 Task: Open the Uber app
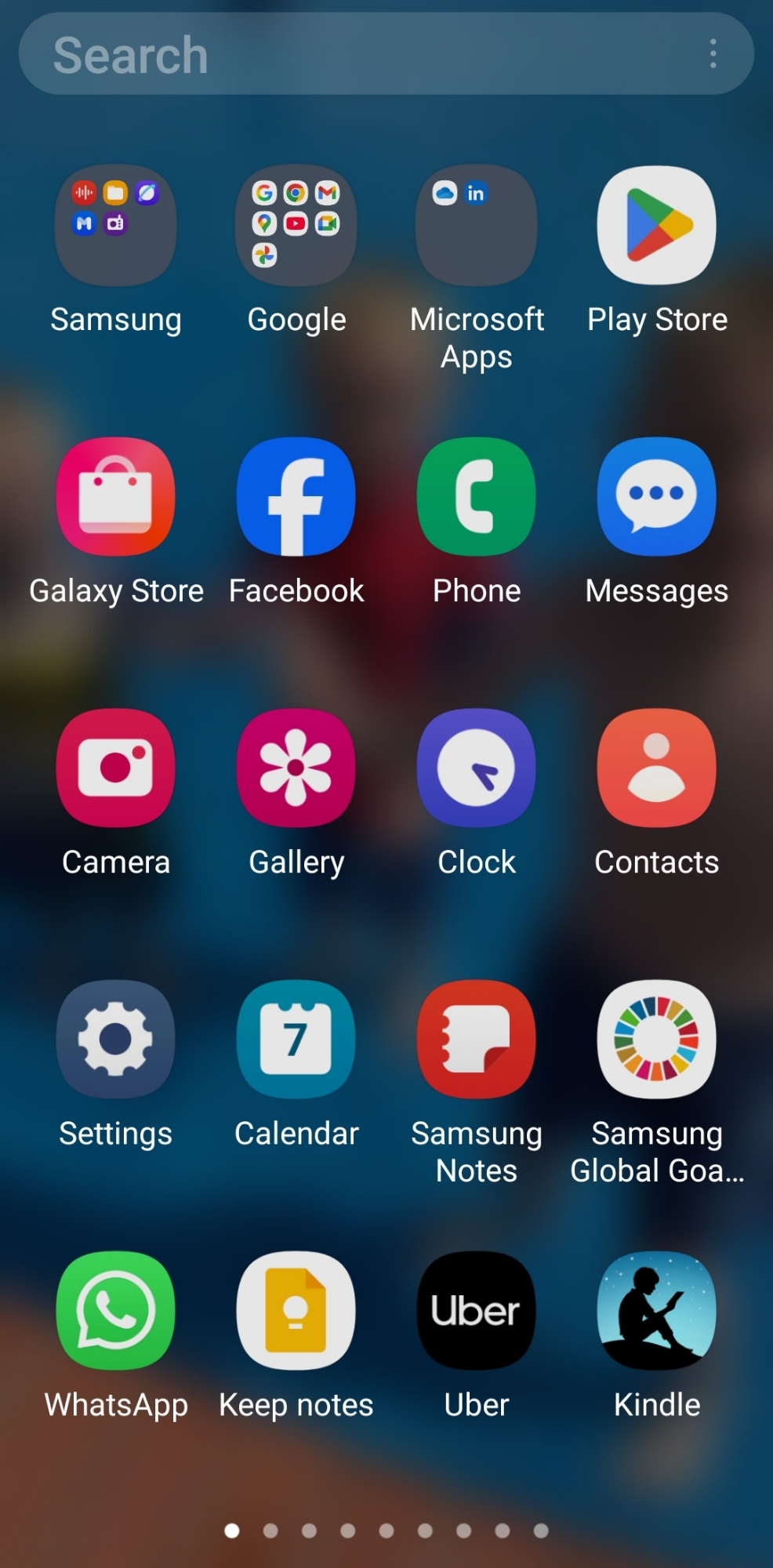[477, 1311]
